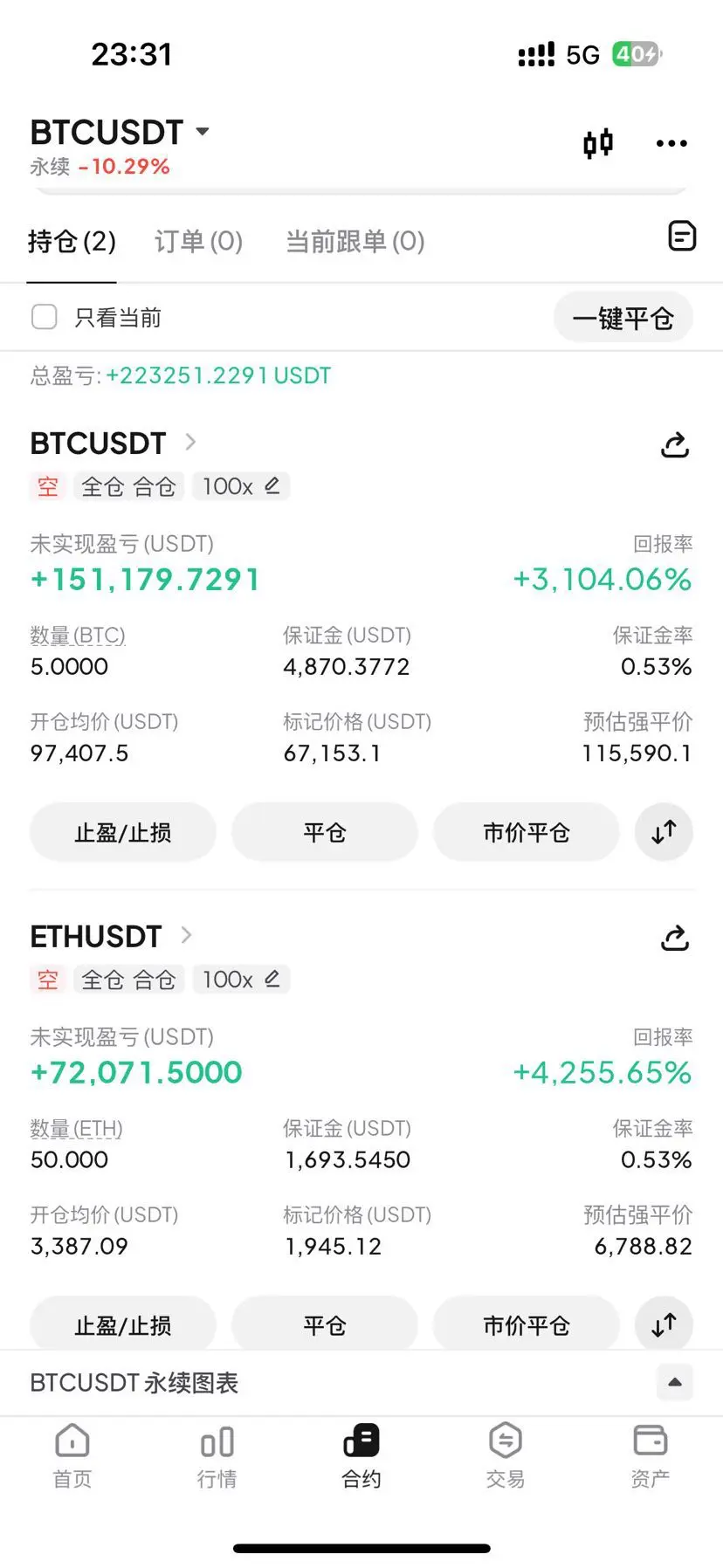
Task: Tap 一键平仓 to close all positions
Action: (623, 319)
